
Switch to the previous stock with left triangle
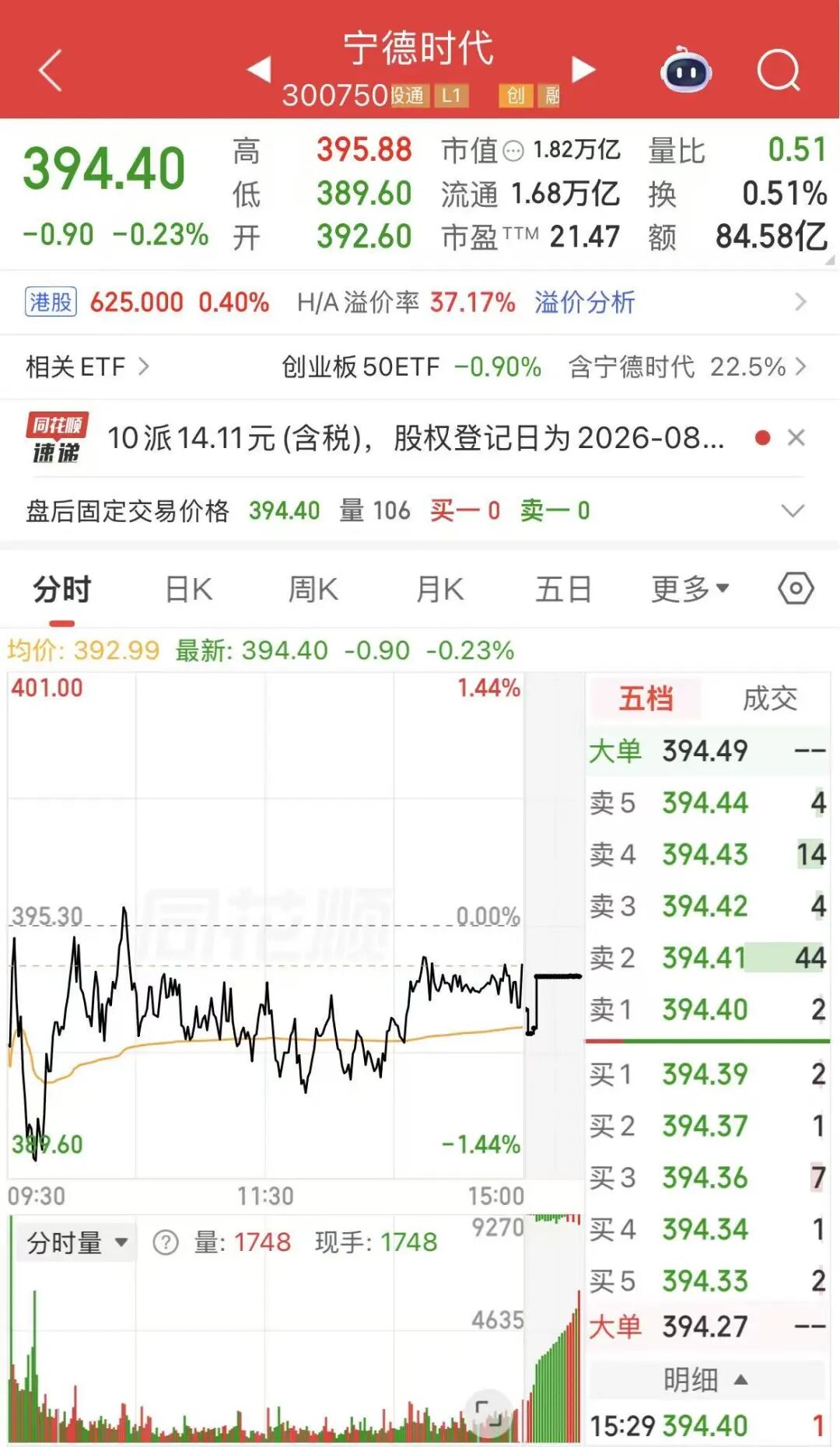(x=259, y=68)
